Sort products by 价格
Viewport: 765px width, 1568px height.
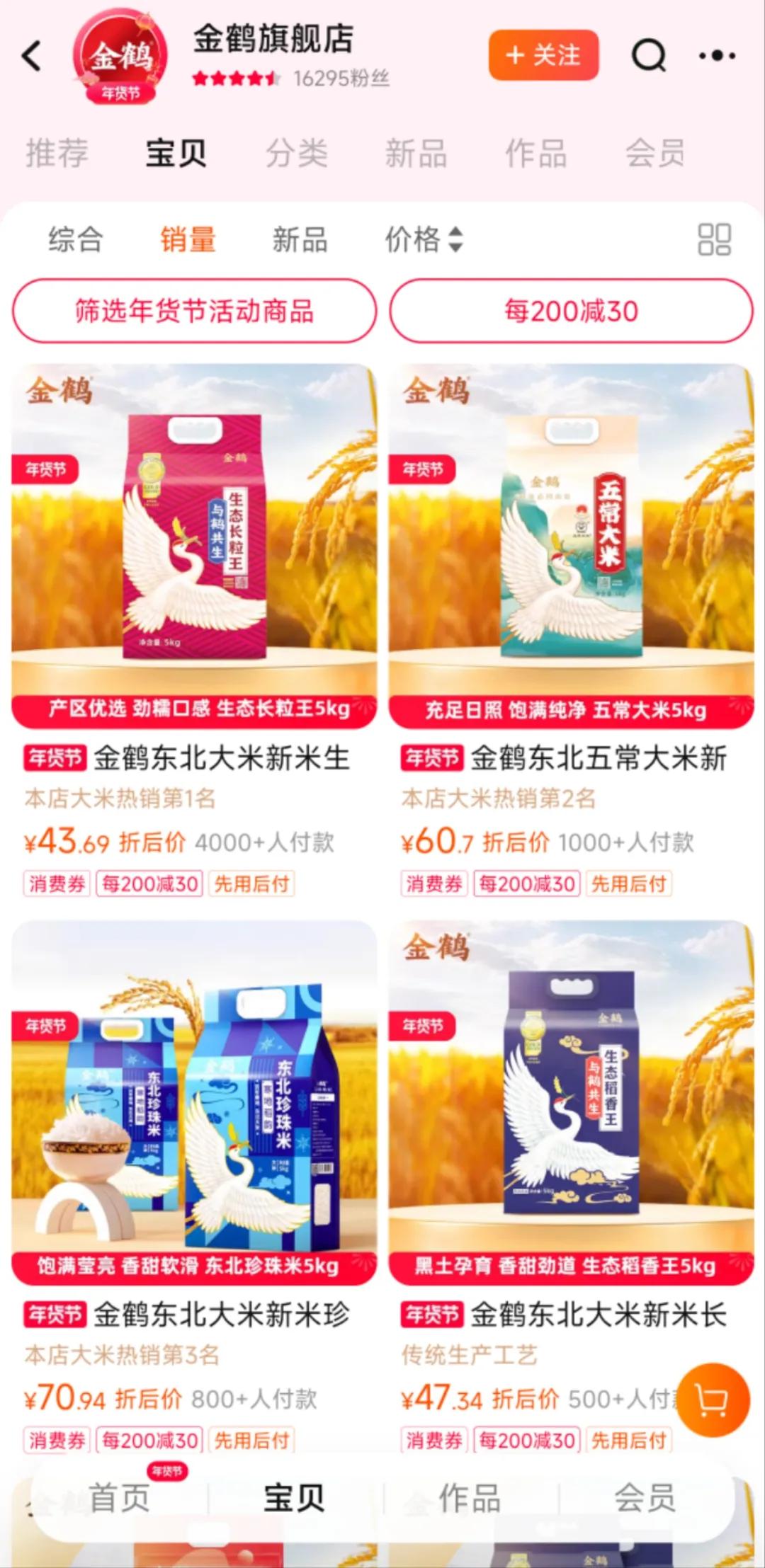point(423,239)
